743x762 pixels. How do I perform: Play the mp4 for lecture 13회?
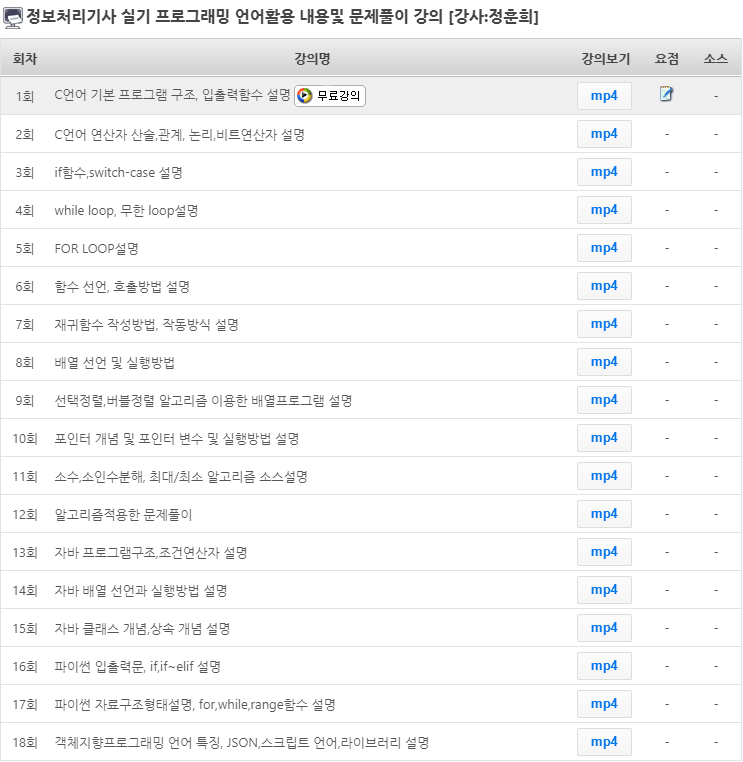[x=604, y=552]
